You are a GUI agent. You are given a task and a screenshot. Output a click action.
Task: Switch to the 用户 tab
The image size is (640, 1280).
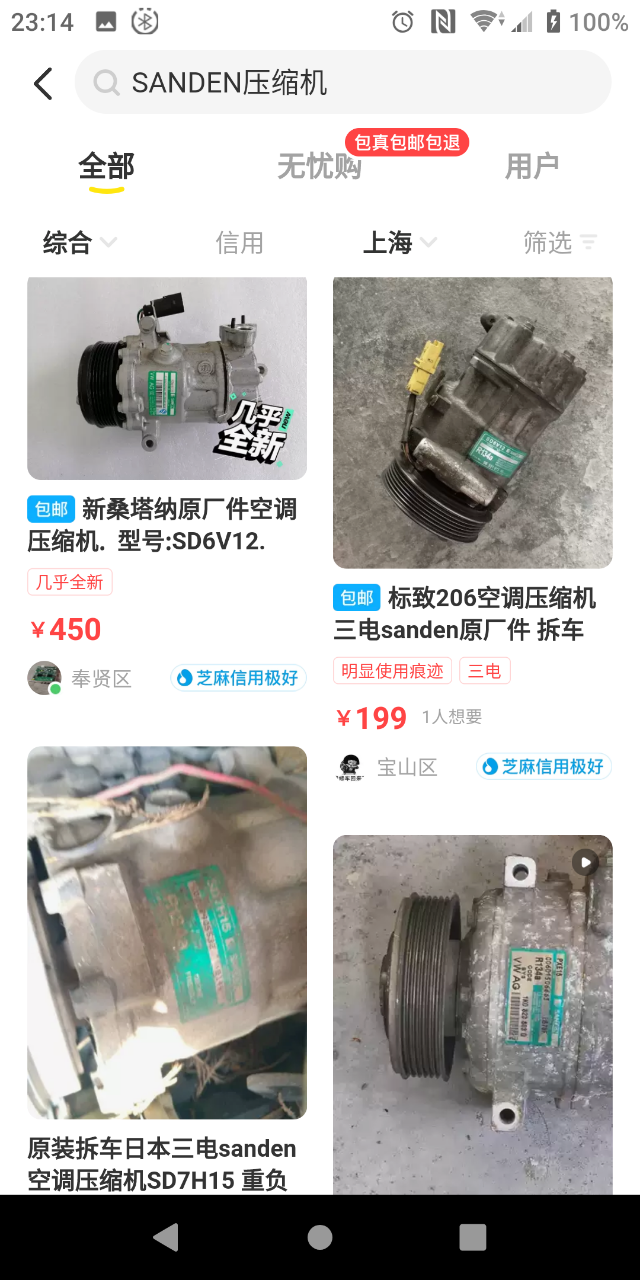531,166
